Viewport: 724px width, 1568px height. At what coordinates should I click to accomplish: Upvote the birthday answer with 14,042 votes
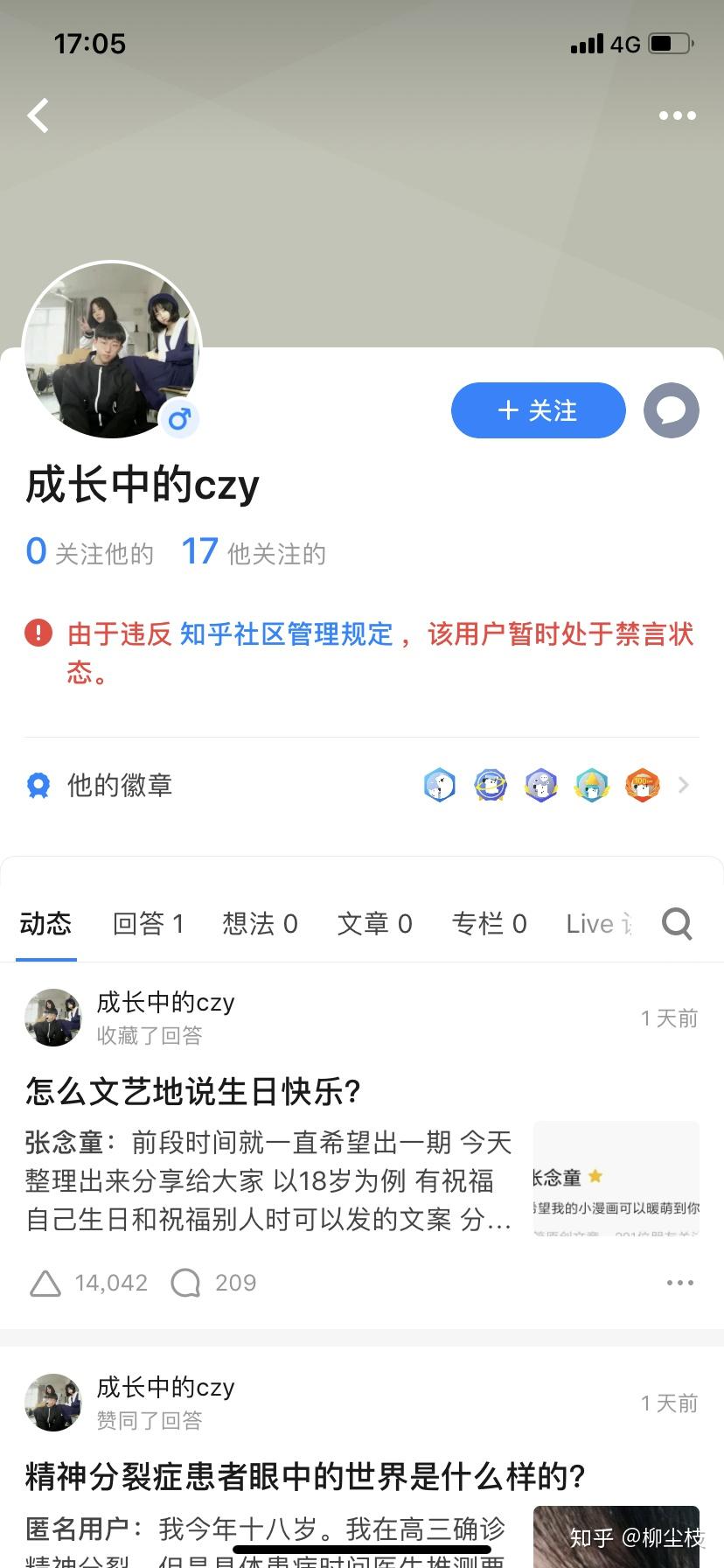pos(45,1283)
